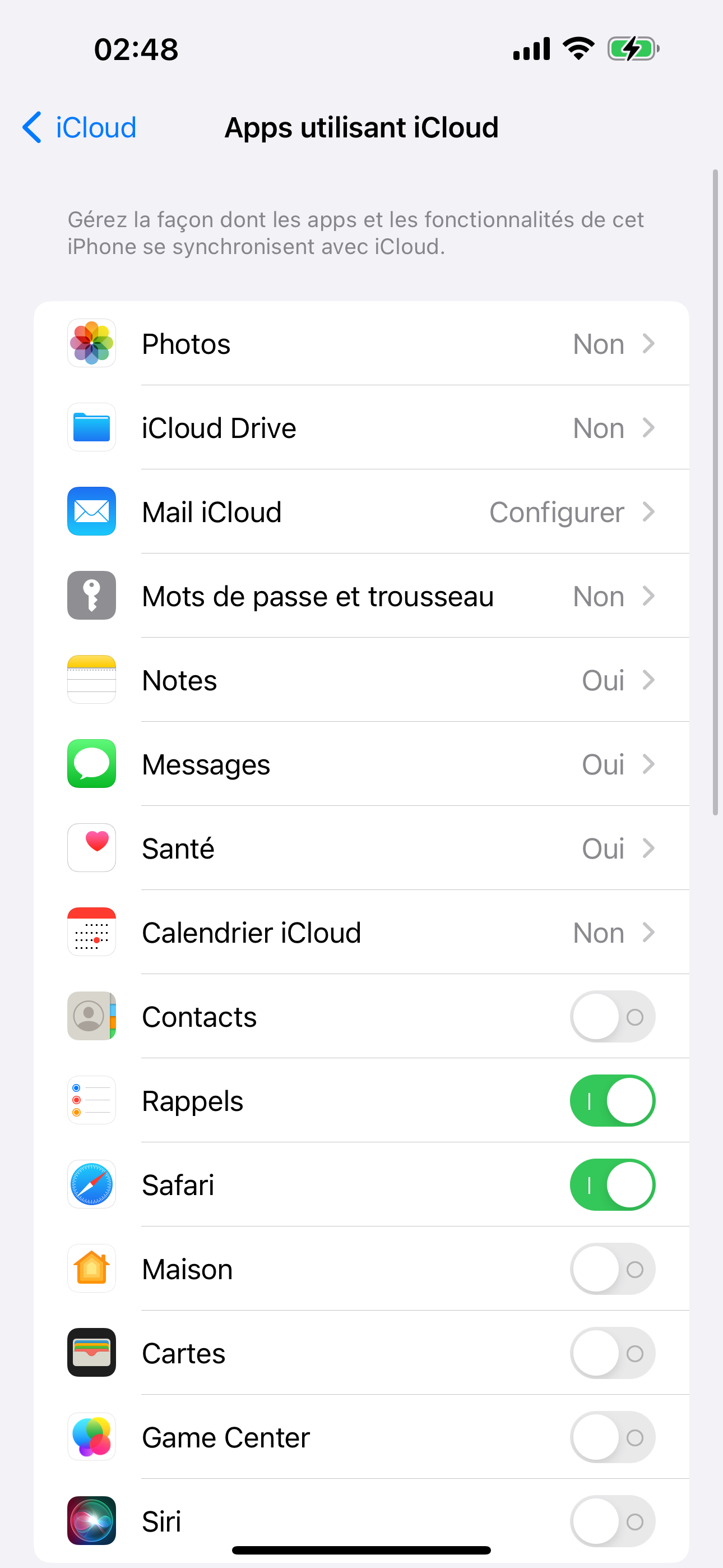The height and width of the screenshot is (1568, 723).
Task: Tap the Mail iCloud envelope icon
Action: click(x=91, y=511)
